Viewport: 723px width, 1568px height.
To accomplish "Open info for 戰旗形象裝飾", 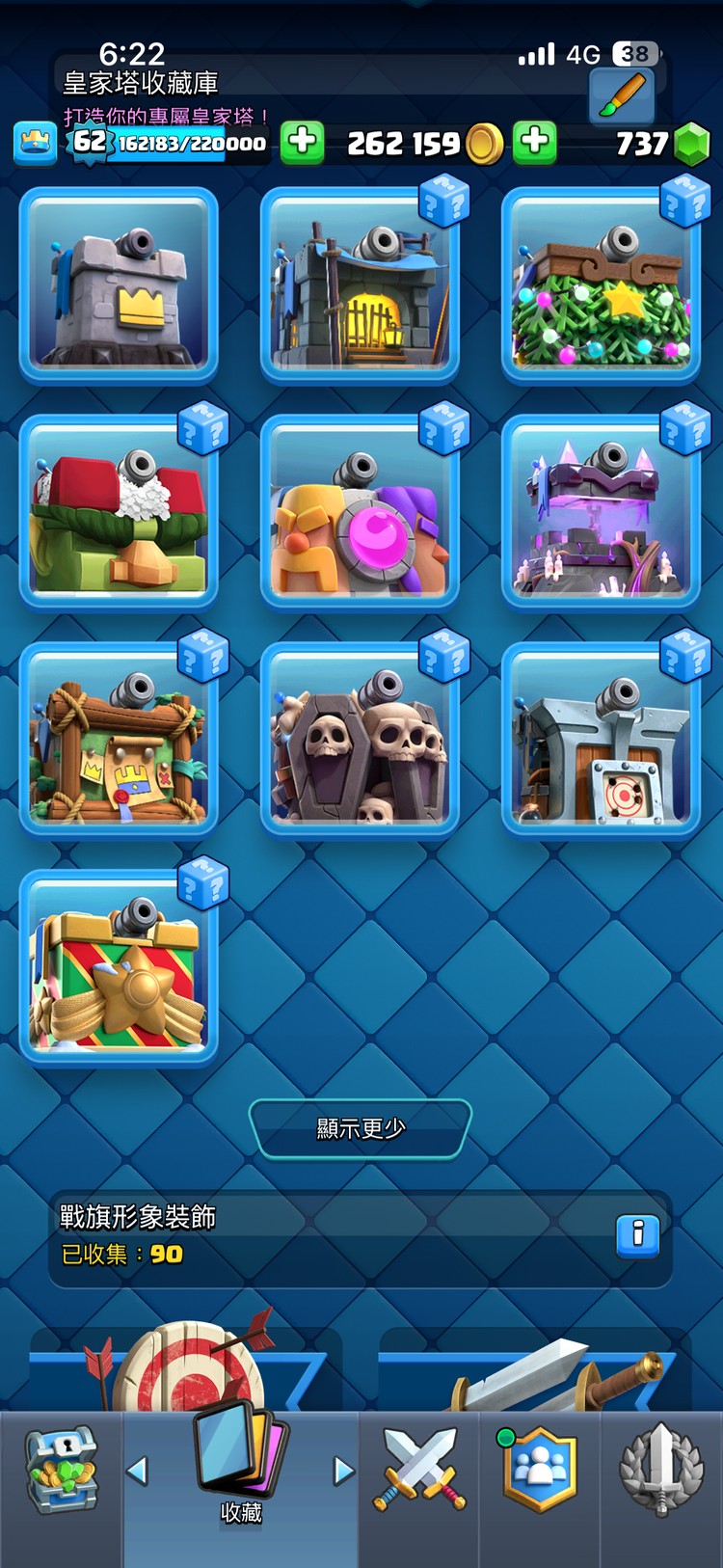I will coord(637,1234).
